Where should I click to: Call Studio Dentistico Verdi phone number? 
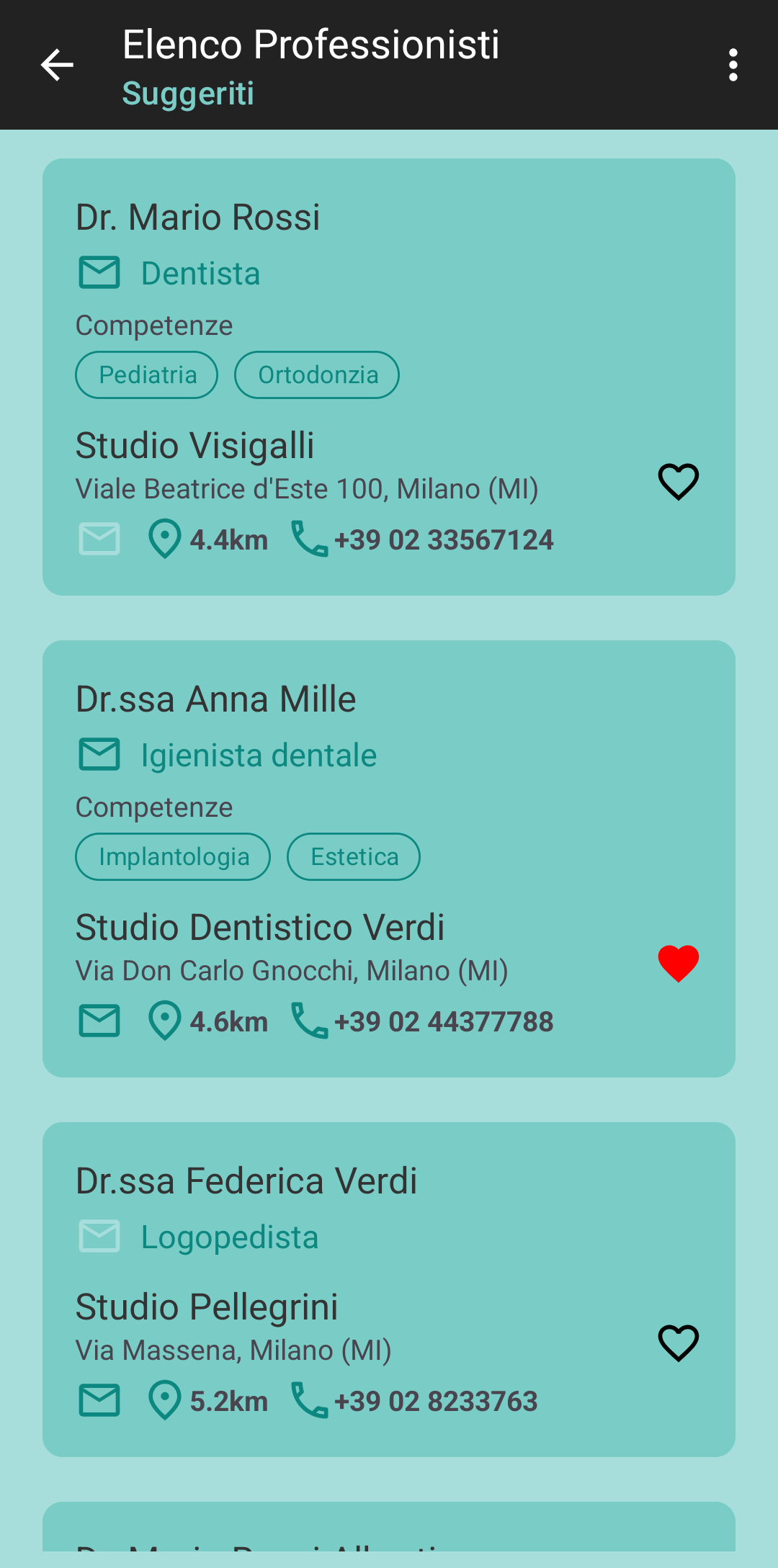[423, 1021]
